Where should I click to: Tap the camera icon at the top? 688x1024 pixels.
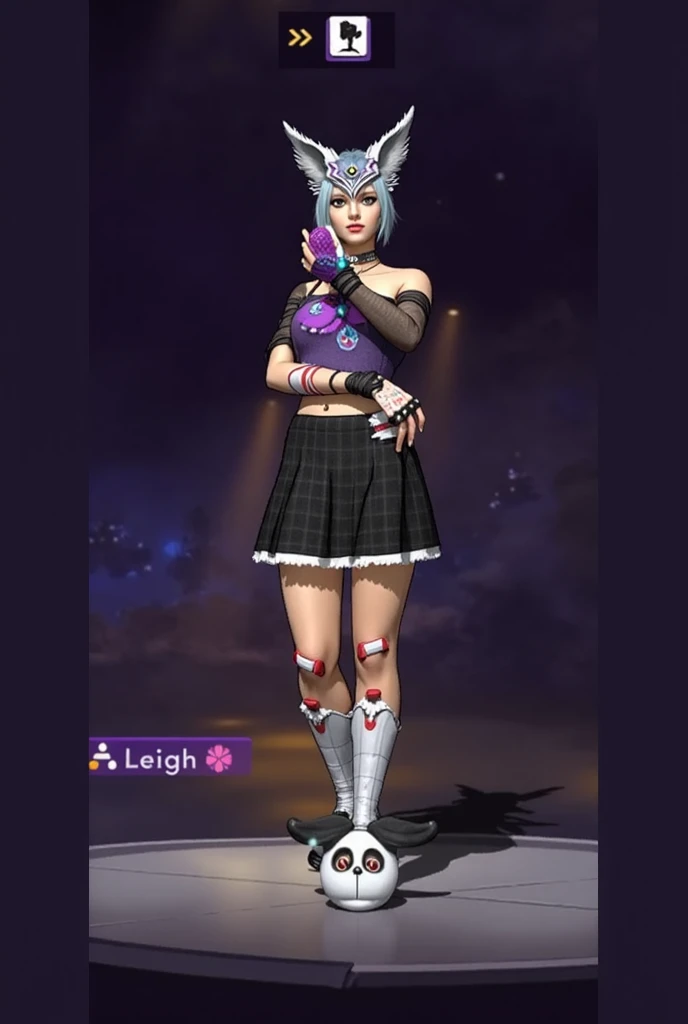coord(348,38)
